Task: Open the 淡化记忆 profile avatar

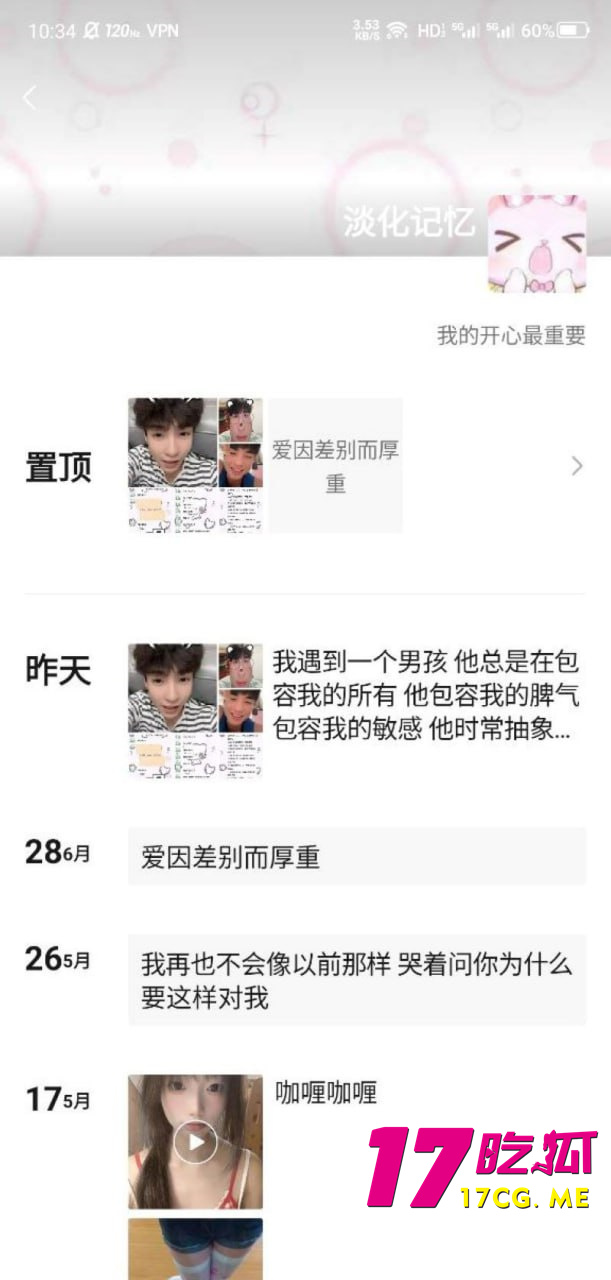Action: pos(536,243)
